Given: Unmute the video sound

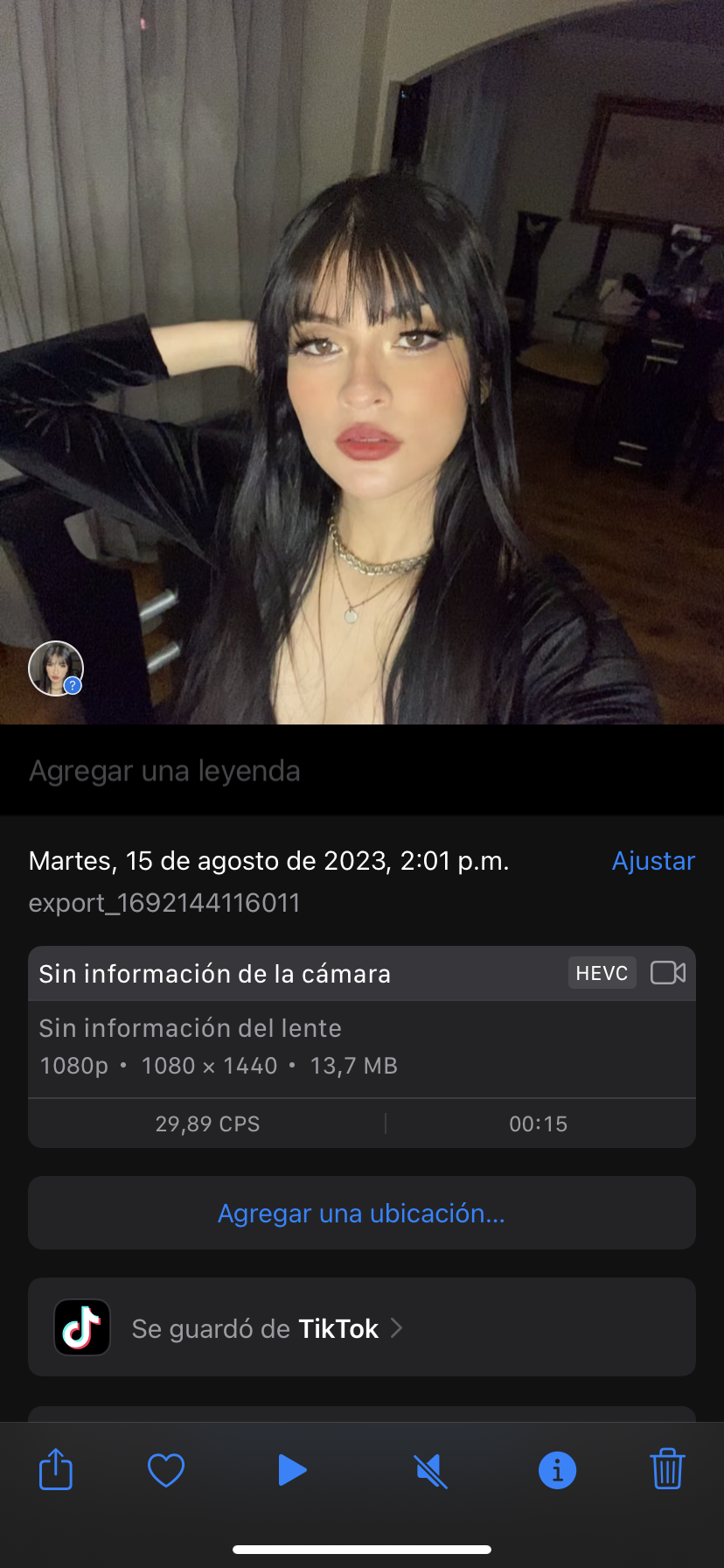Looking at the screenshot, I should pyautogui.click(x=430, y=1470).
